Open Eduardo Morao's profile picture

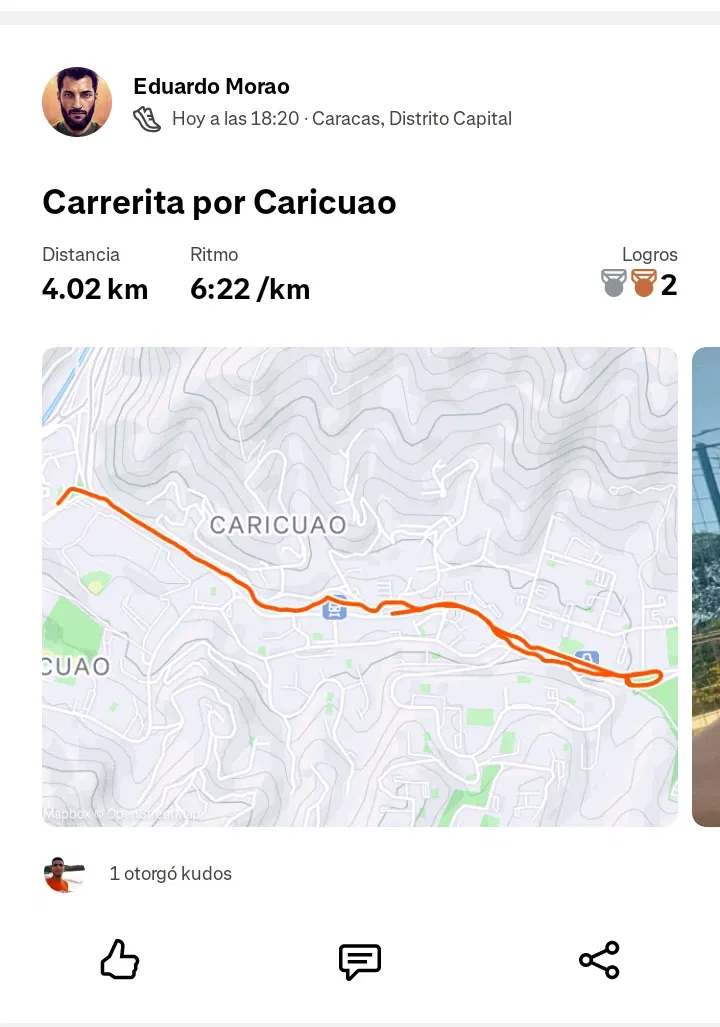(77, 102)
